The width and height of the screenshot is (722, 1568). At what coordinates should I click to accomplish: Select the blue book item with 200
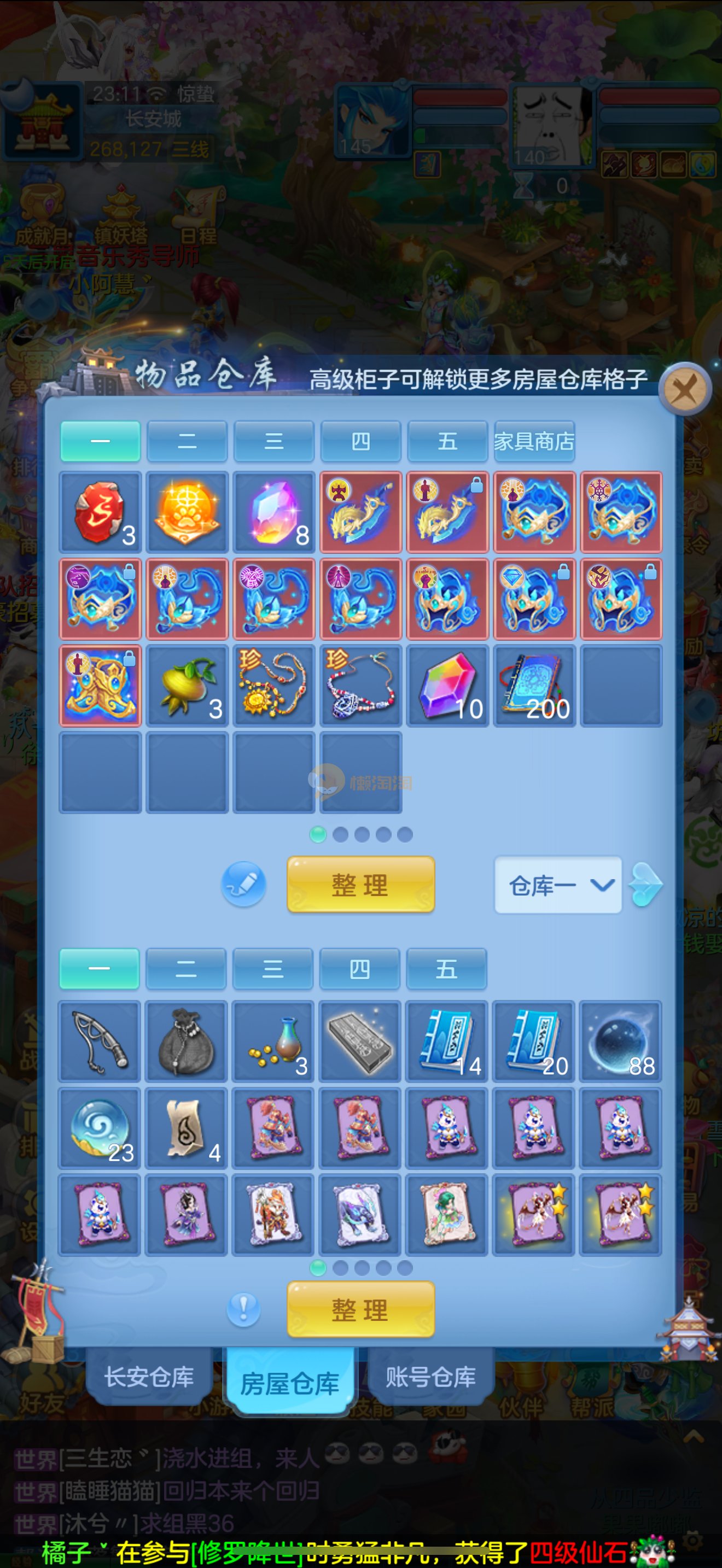tap(534, 686)
